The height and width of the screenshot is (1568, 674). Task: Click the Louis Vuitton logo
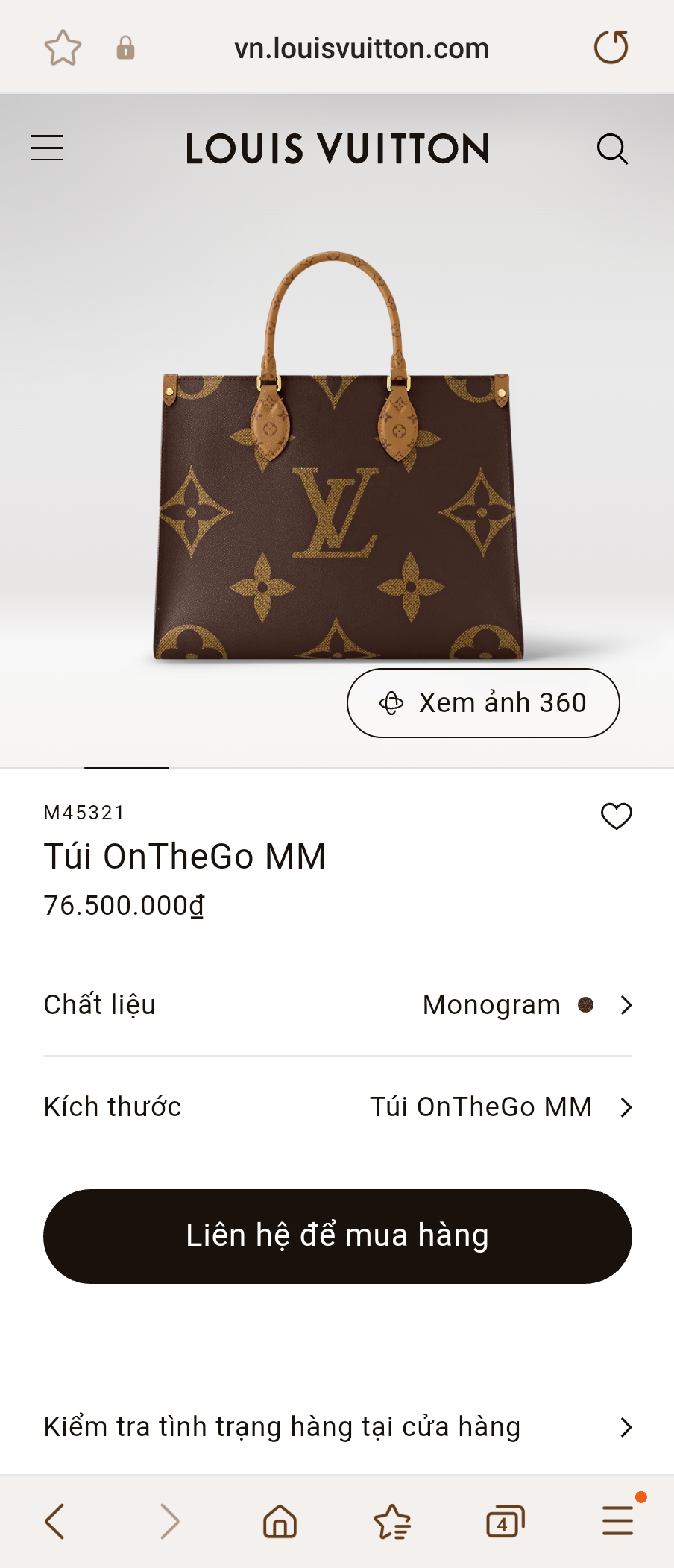point(337,148)
